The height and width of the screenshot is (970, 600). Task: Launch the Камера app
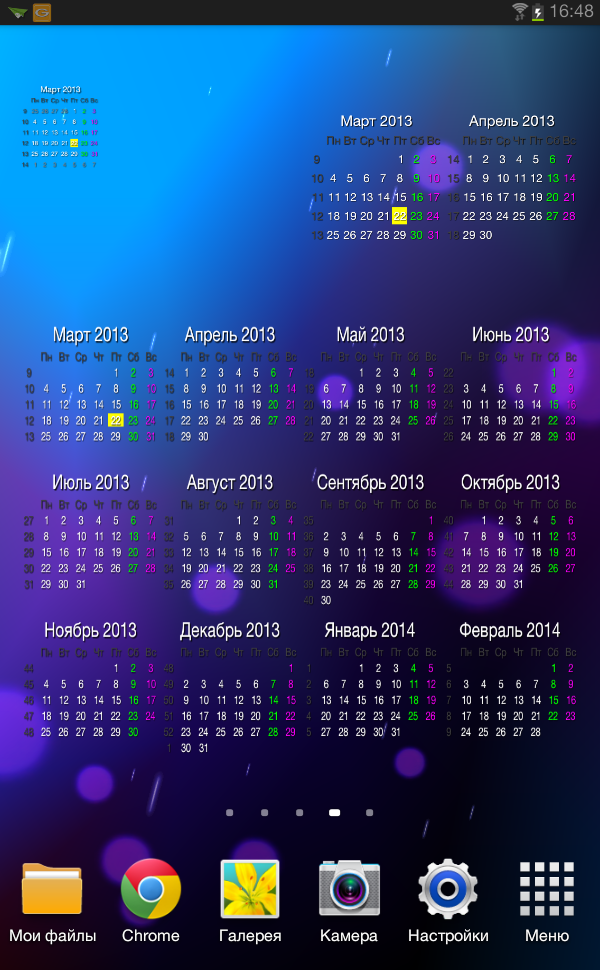(x=349, y=903)
